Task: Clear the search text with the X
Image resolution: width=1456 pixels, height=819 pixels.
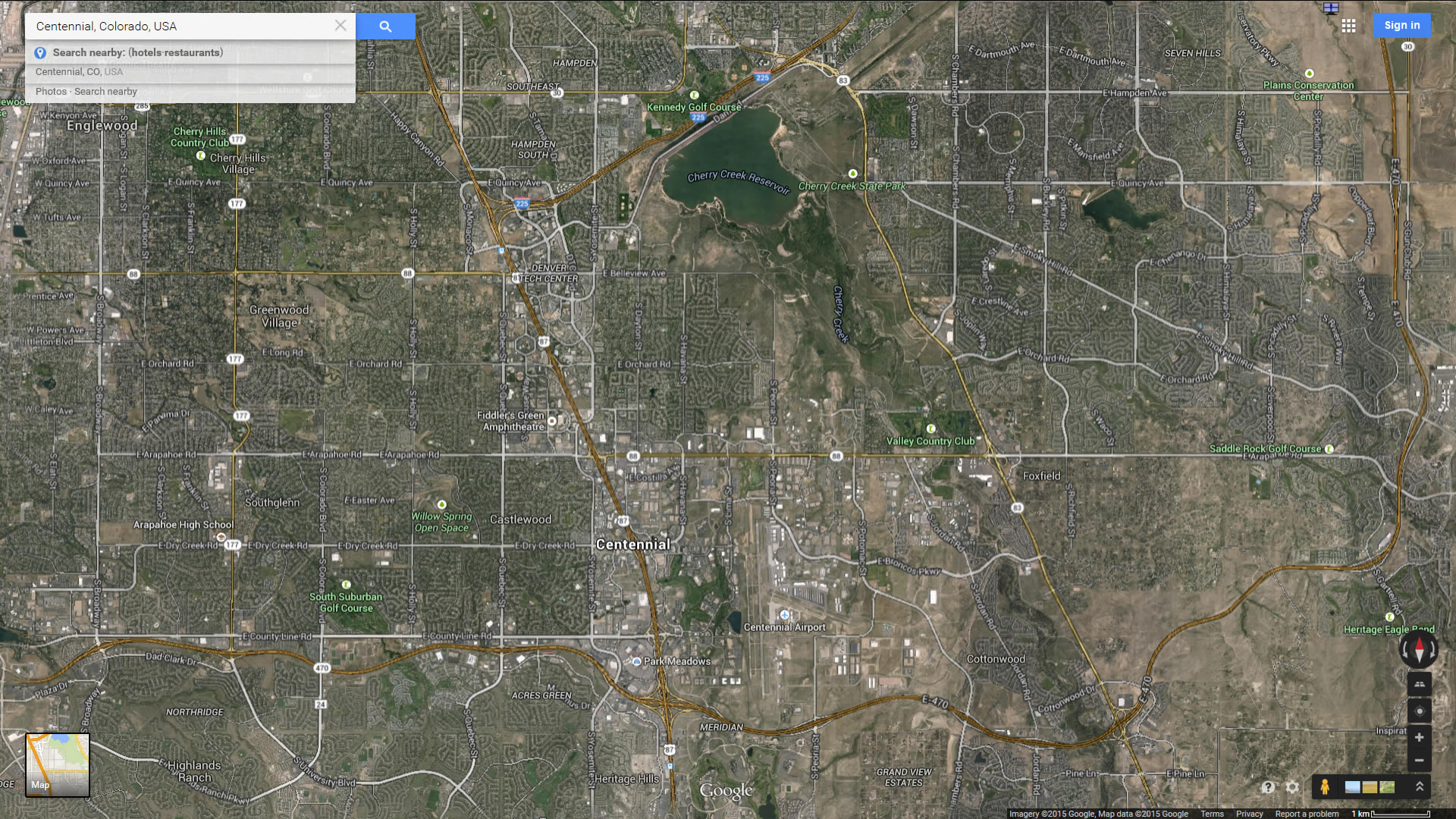Action: (340, 26)
